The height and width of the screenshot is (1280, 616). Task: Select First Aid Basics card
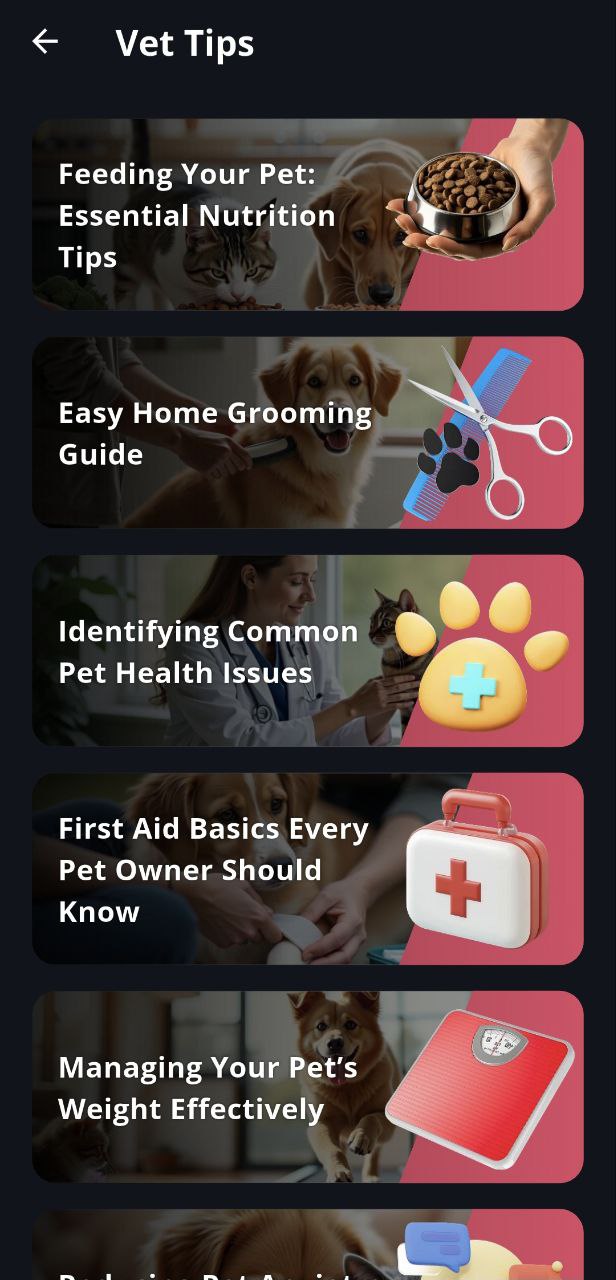[307, 869]
